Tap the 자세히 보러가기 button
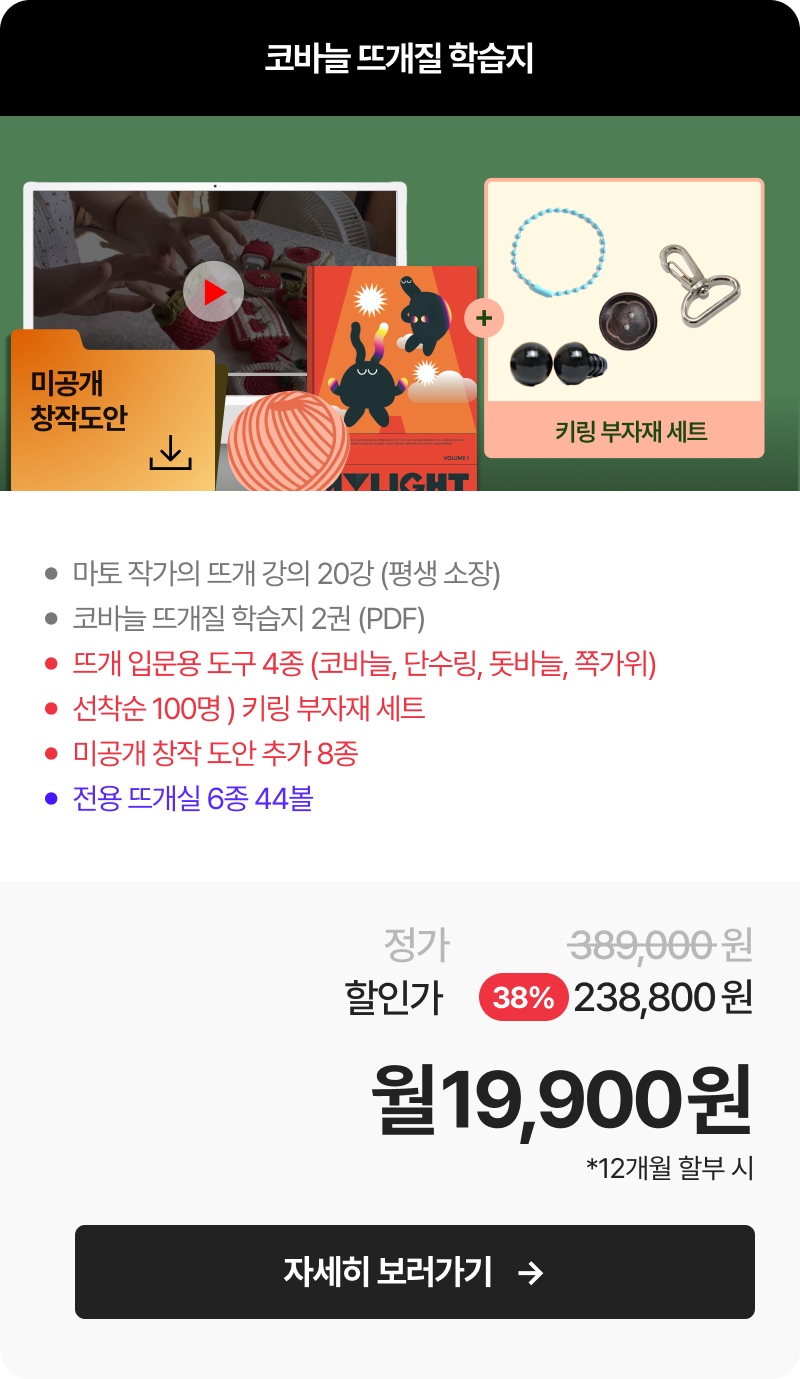This screenshot has height=1379, width=800. 414,1271
